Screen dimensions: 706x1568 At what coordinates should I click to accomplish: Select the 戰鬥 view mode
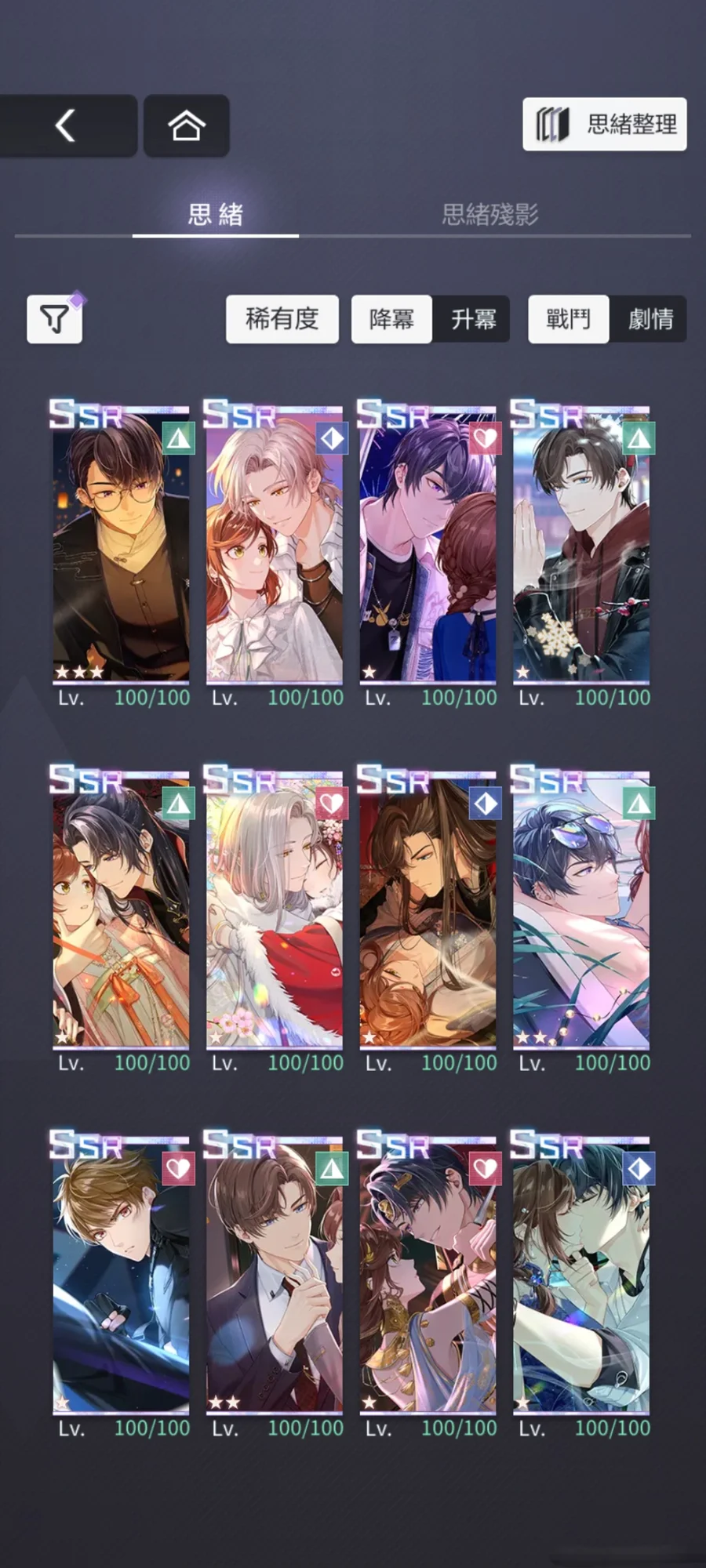tap(568, 319)
